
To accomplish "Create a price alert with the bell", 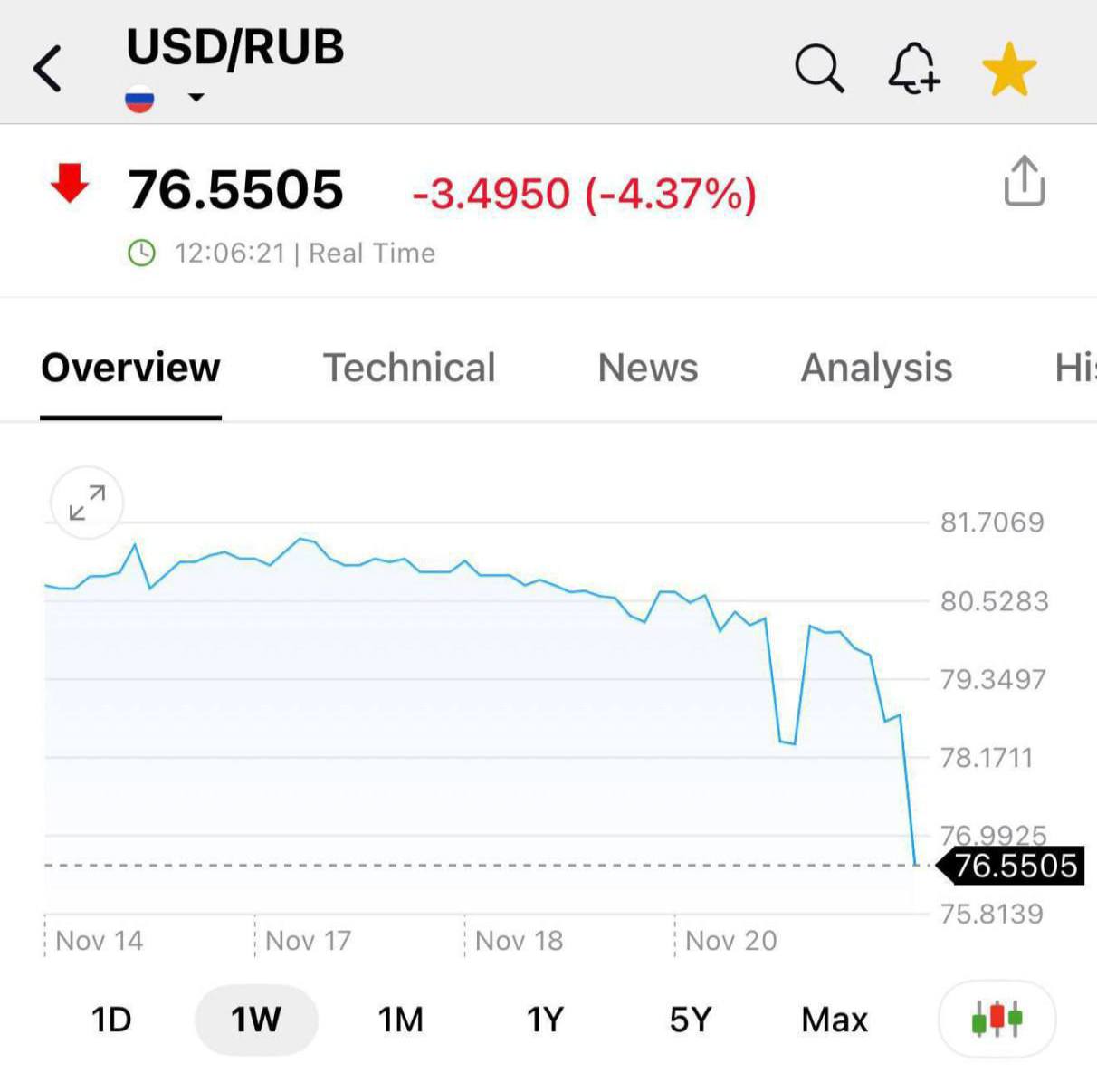I will coord(913,69).
